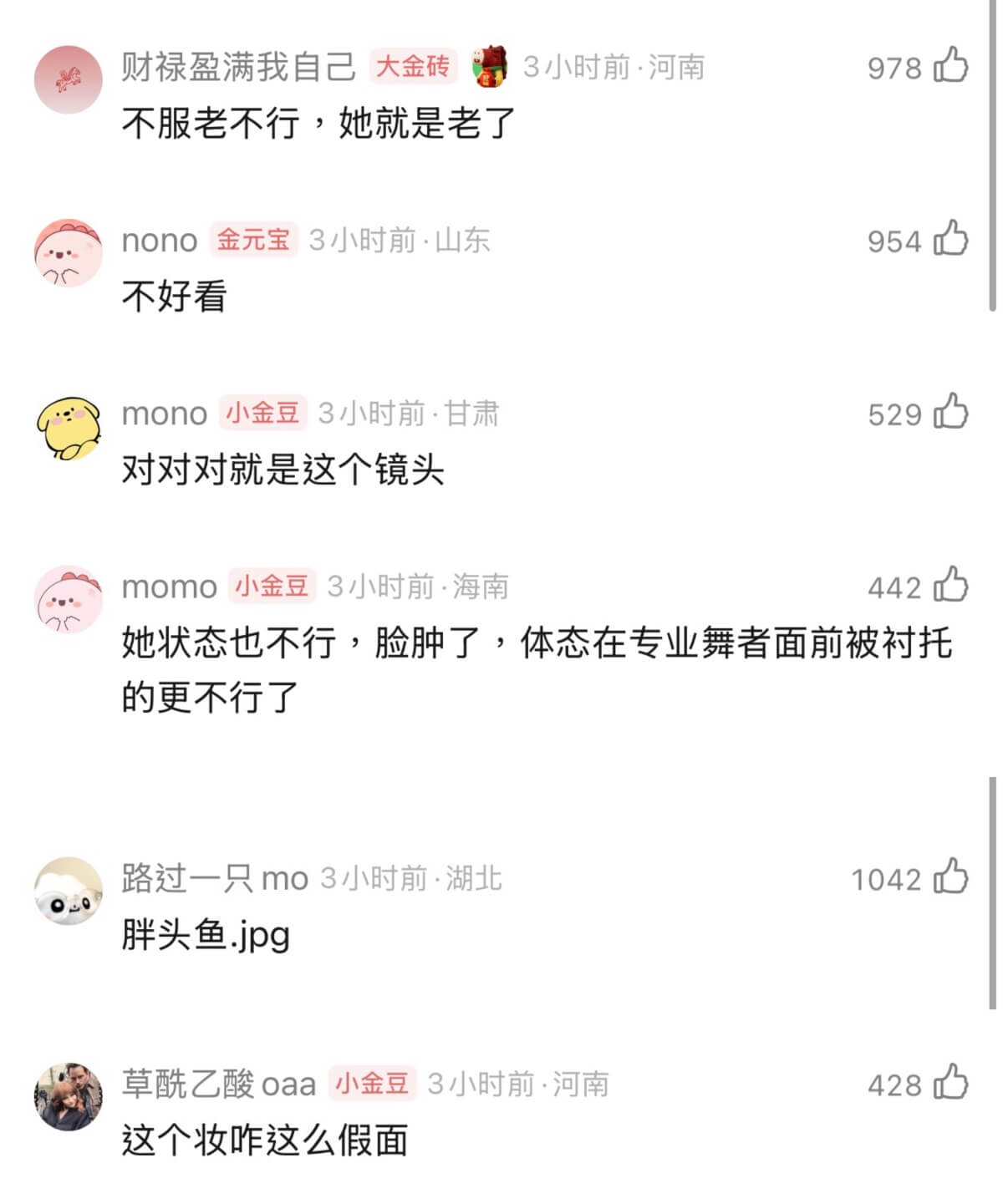View mono's yellow duck avatar profile
Viewport: 1003px width, 1204px height.
click(68, 427)
